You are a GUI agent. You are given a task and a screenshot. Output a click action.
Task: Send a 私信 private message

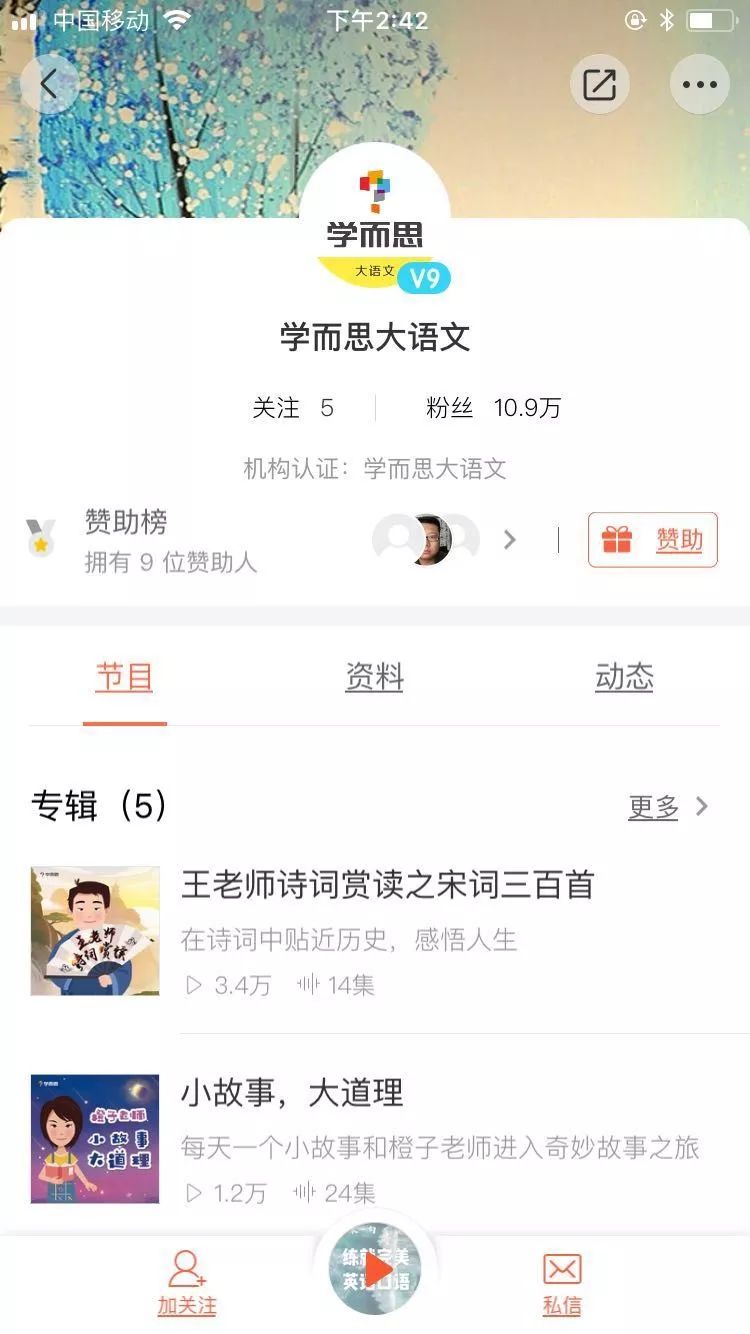[x=562, y=1283]
